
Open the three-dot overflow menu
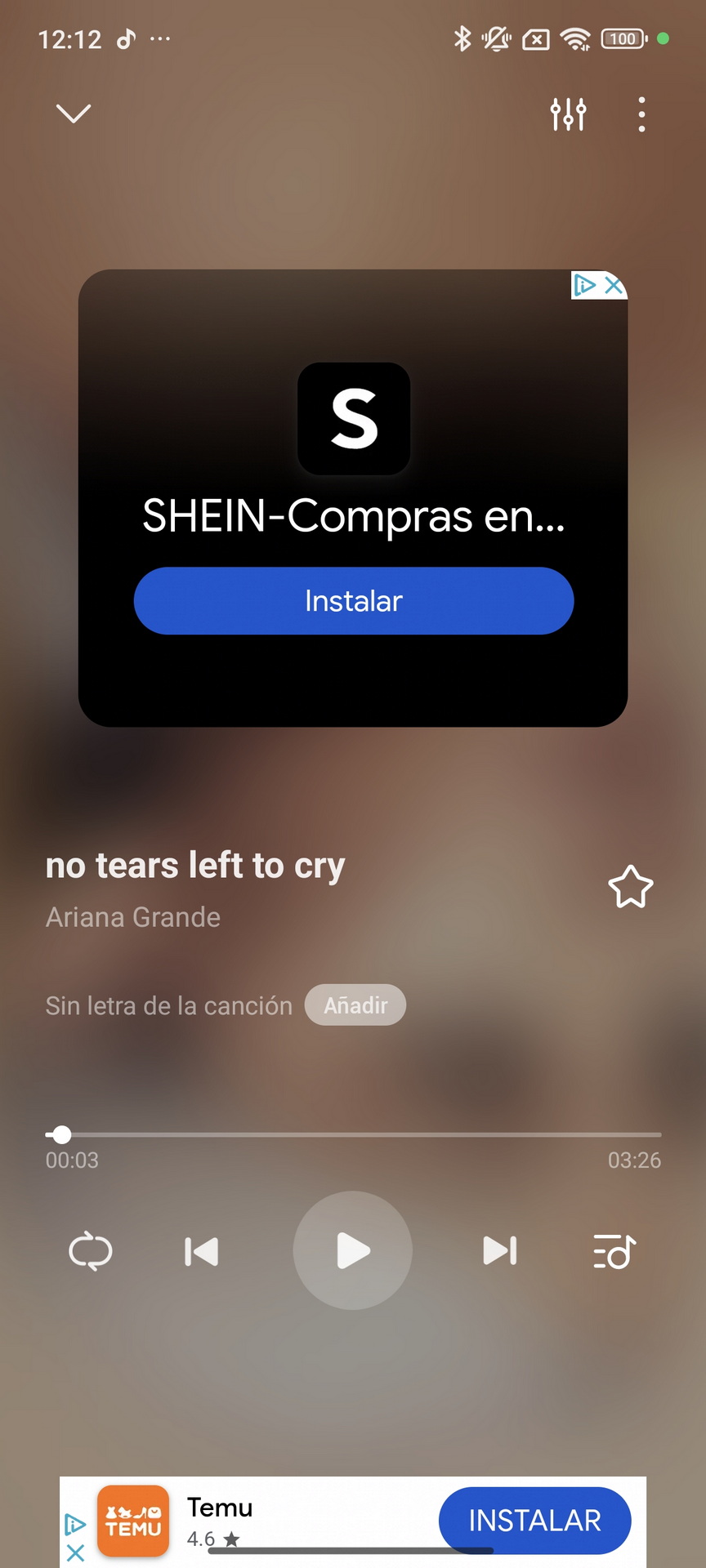coord(641,114)
